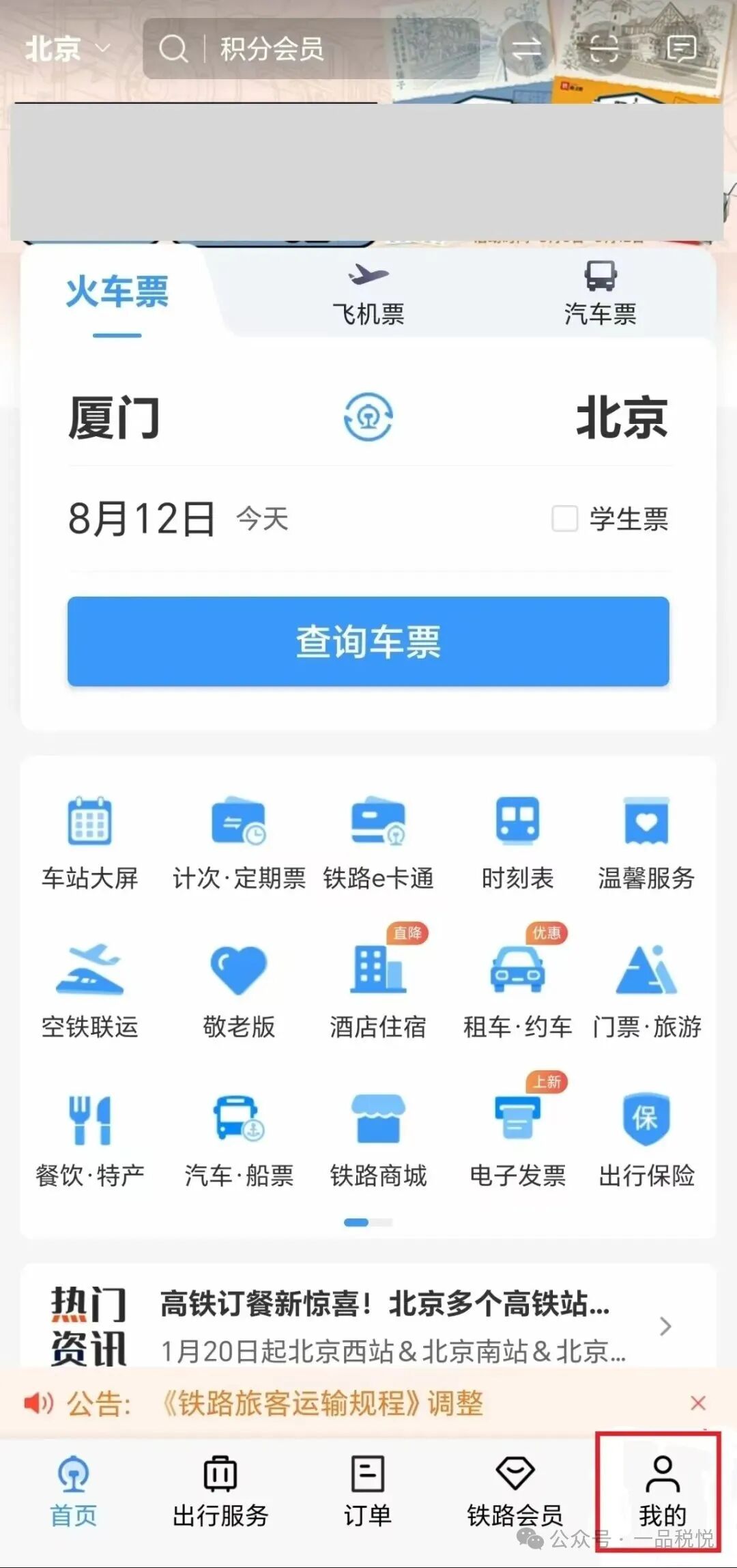Image resolution: width=737 pixels, height=1568 pixels.
Task: Pick the travel date 8月12日
Action: [142, 519]
